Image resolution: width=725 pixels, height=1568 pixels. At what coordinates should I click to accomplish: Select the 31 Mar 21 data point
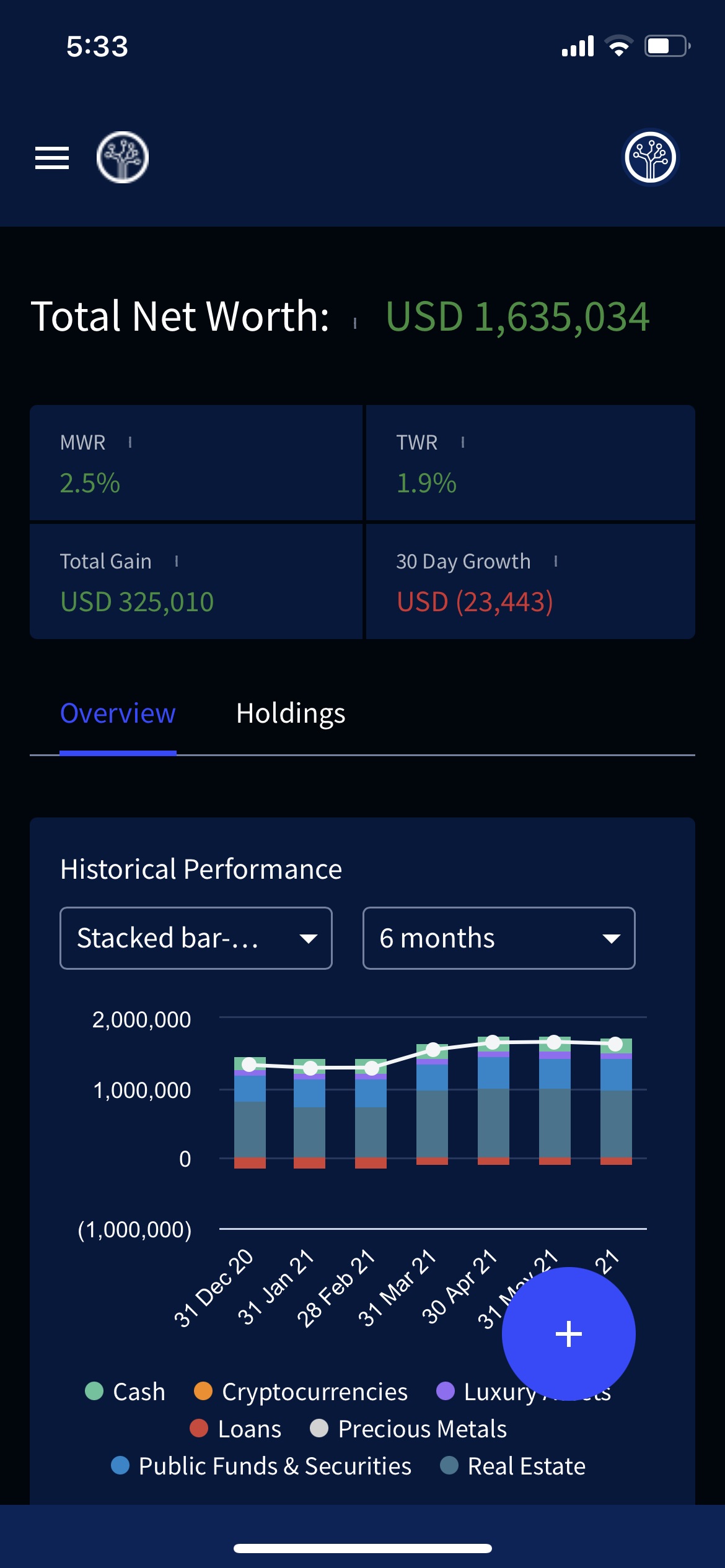[x=433, y=1050]
